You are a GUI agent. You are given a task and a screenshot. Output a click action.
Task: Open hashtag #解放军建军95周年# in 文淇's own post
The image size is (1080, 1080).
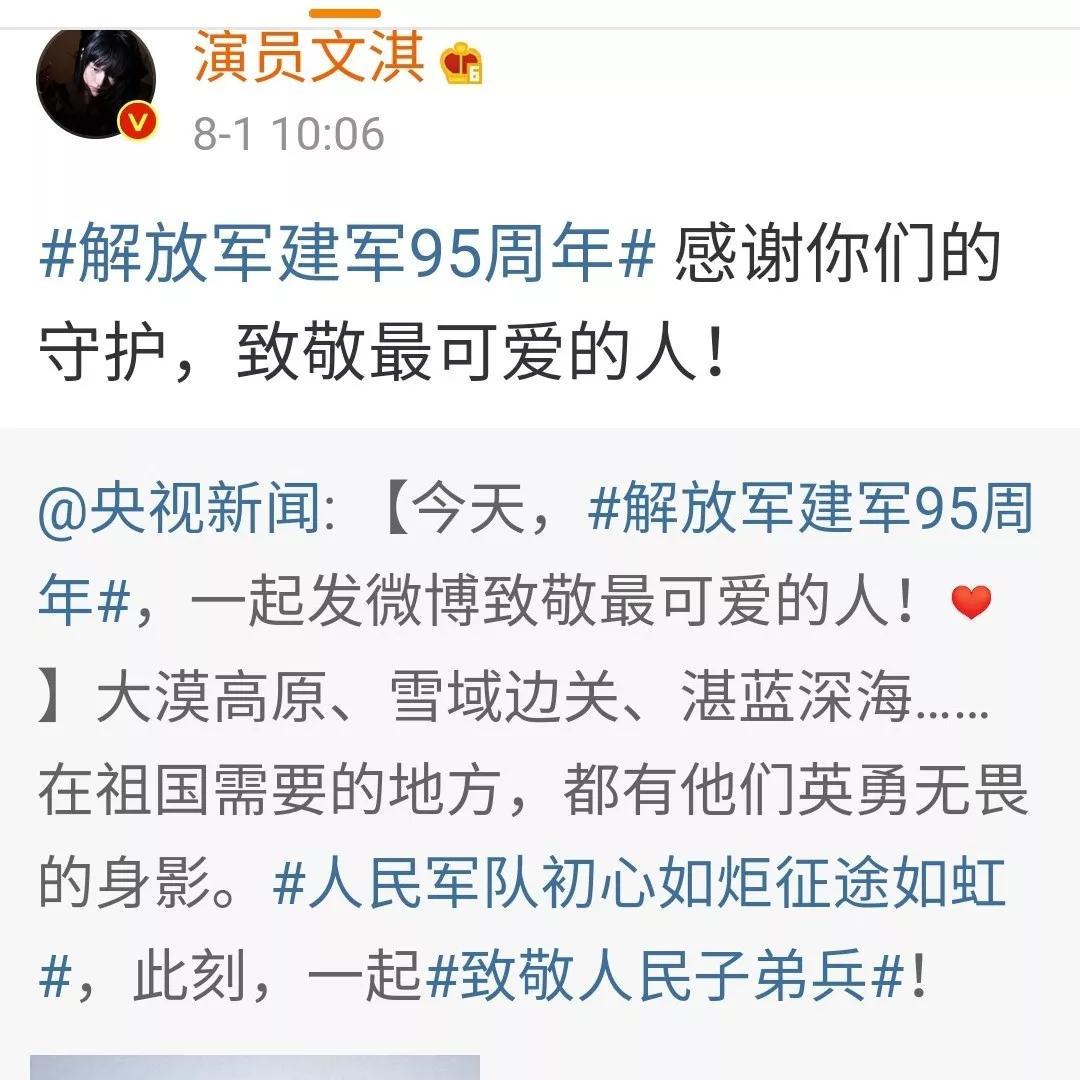pos(346,256)
